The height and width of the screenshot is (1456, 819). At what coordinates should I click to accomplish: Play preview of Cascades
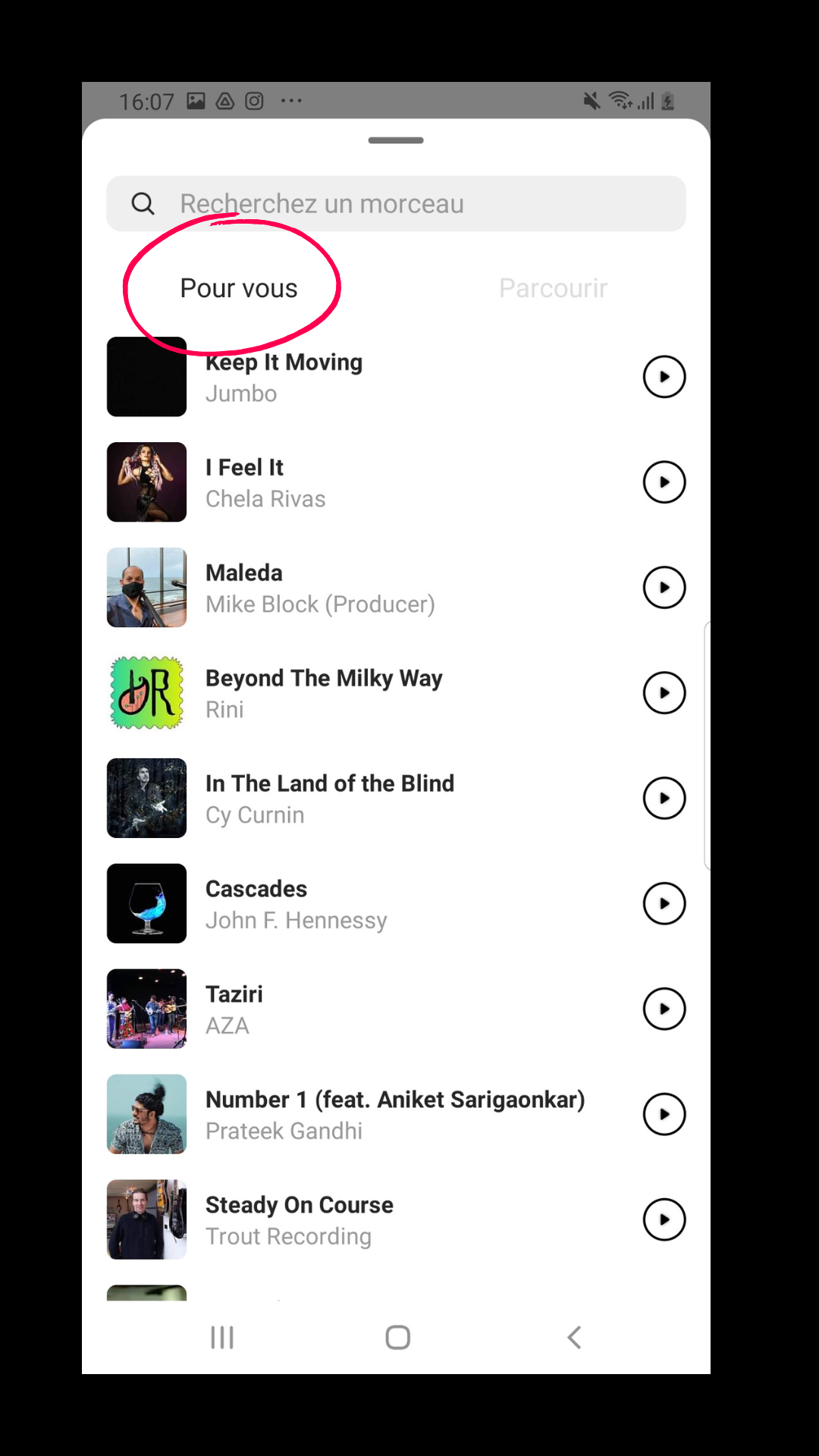point(664,904)
